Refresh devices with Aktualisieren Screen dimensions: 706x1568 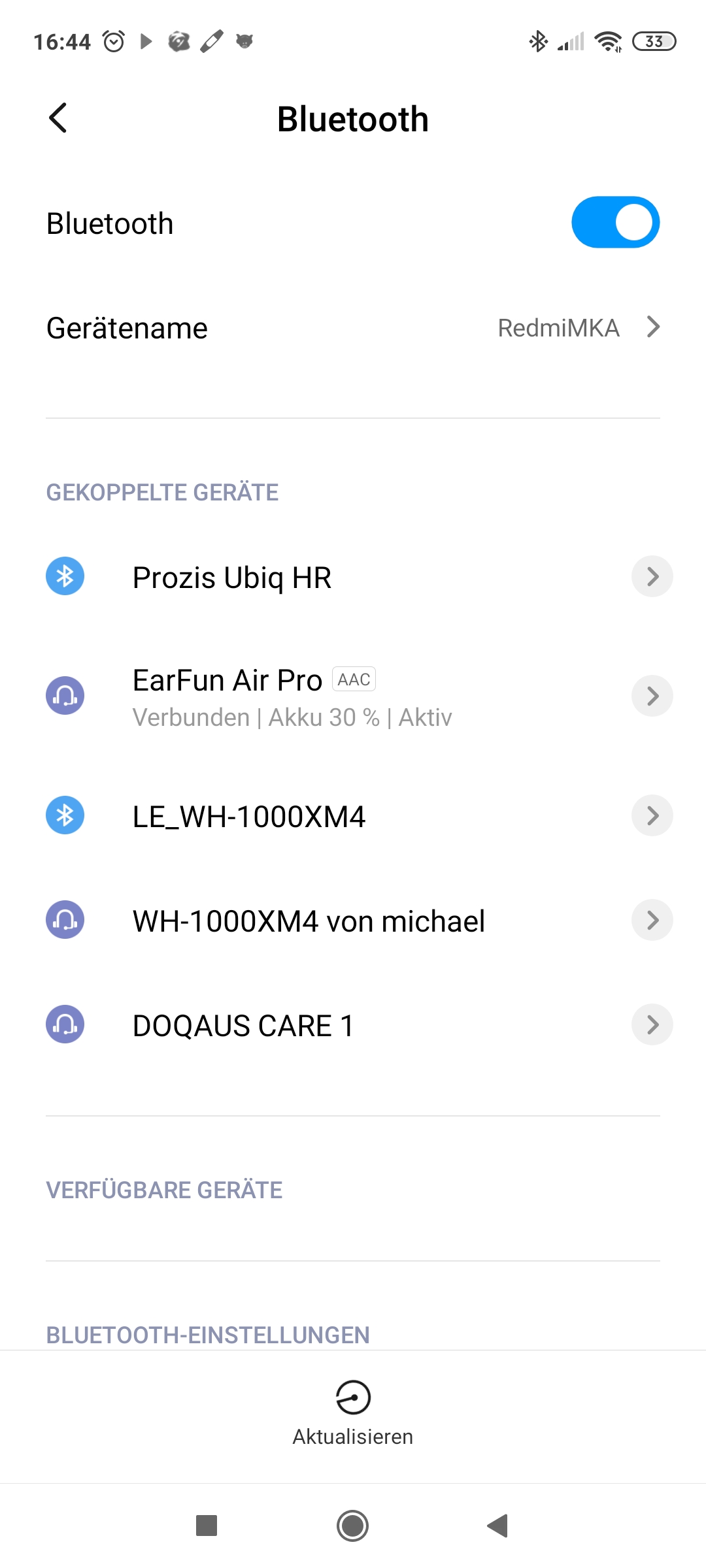(x=353, y=1413)
